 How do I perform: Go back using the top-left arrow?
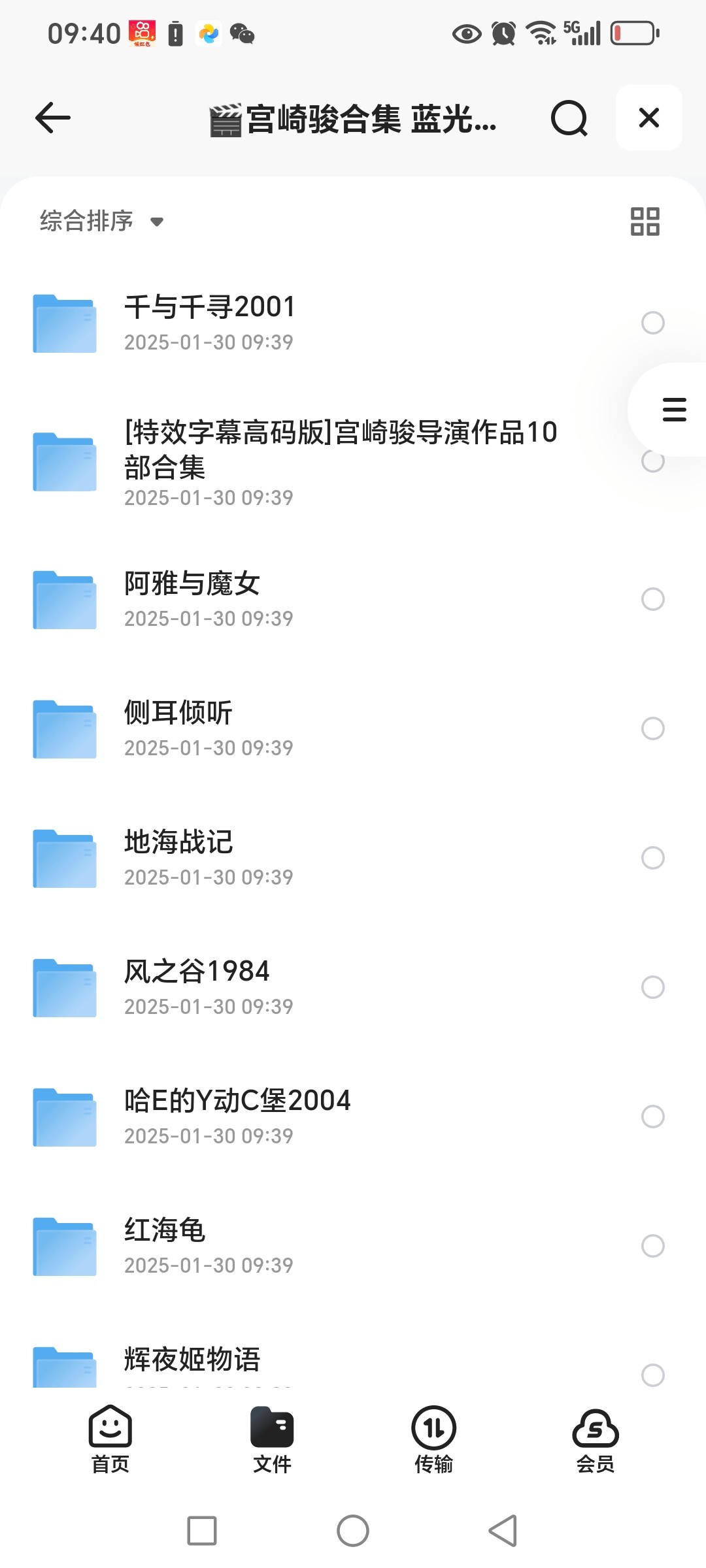53,118
